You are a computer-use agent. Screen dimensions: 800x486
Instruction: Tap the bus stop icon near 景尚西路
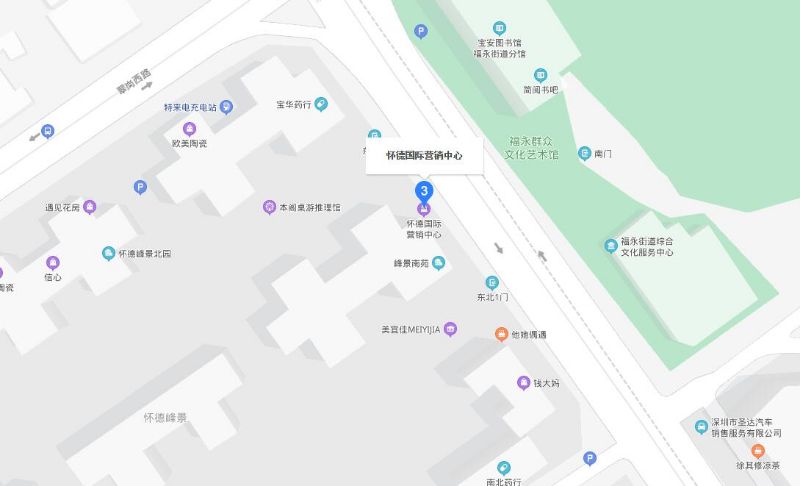(x=47, y=131)
